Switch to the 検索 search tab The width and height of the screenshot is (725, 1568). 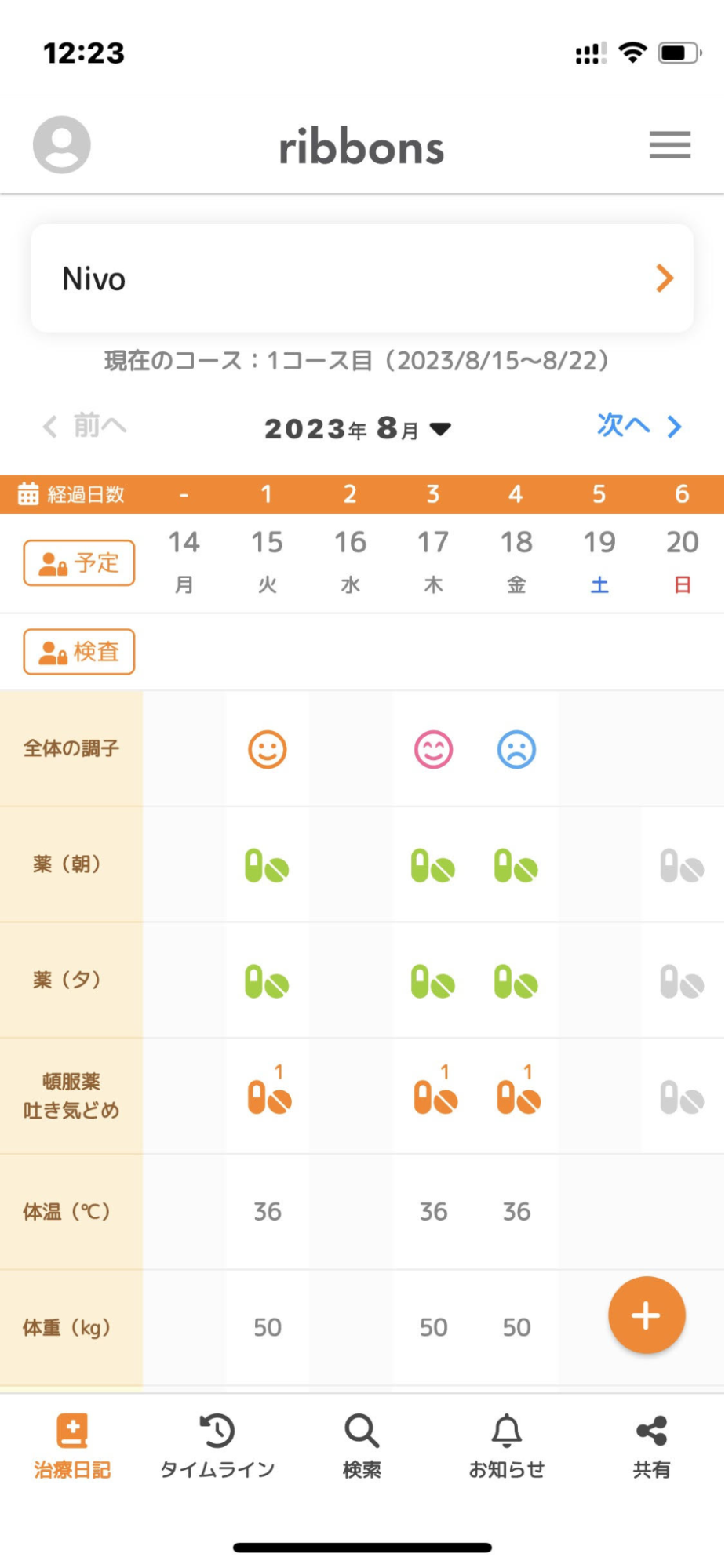(x=362, y=1446)
